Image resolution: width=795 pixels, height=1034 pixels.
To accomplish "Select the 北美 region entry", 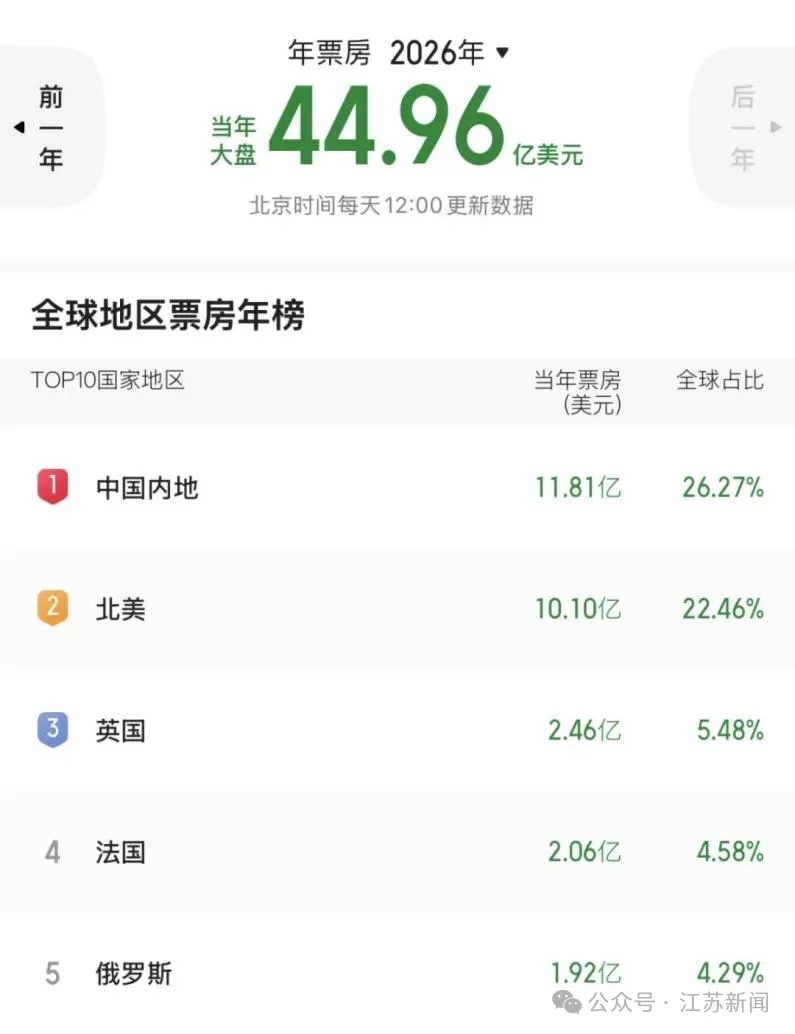I will [x=120, y=609].
